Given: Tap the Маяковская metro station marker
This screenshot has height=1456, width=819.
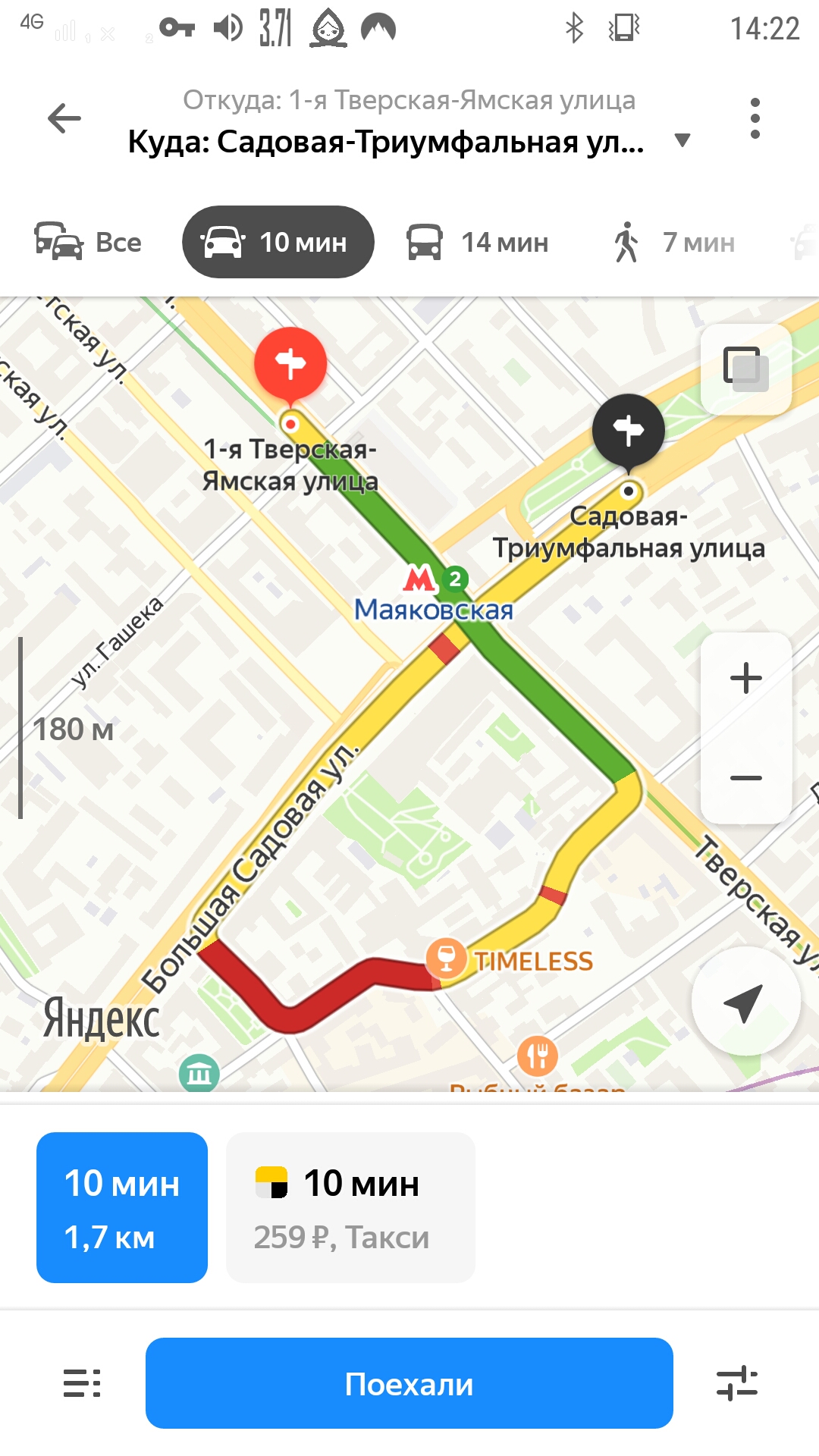Looking at the screenshot, I should pyautogui.click(x=420, y=580).
